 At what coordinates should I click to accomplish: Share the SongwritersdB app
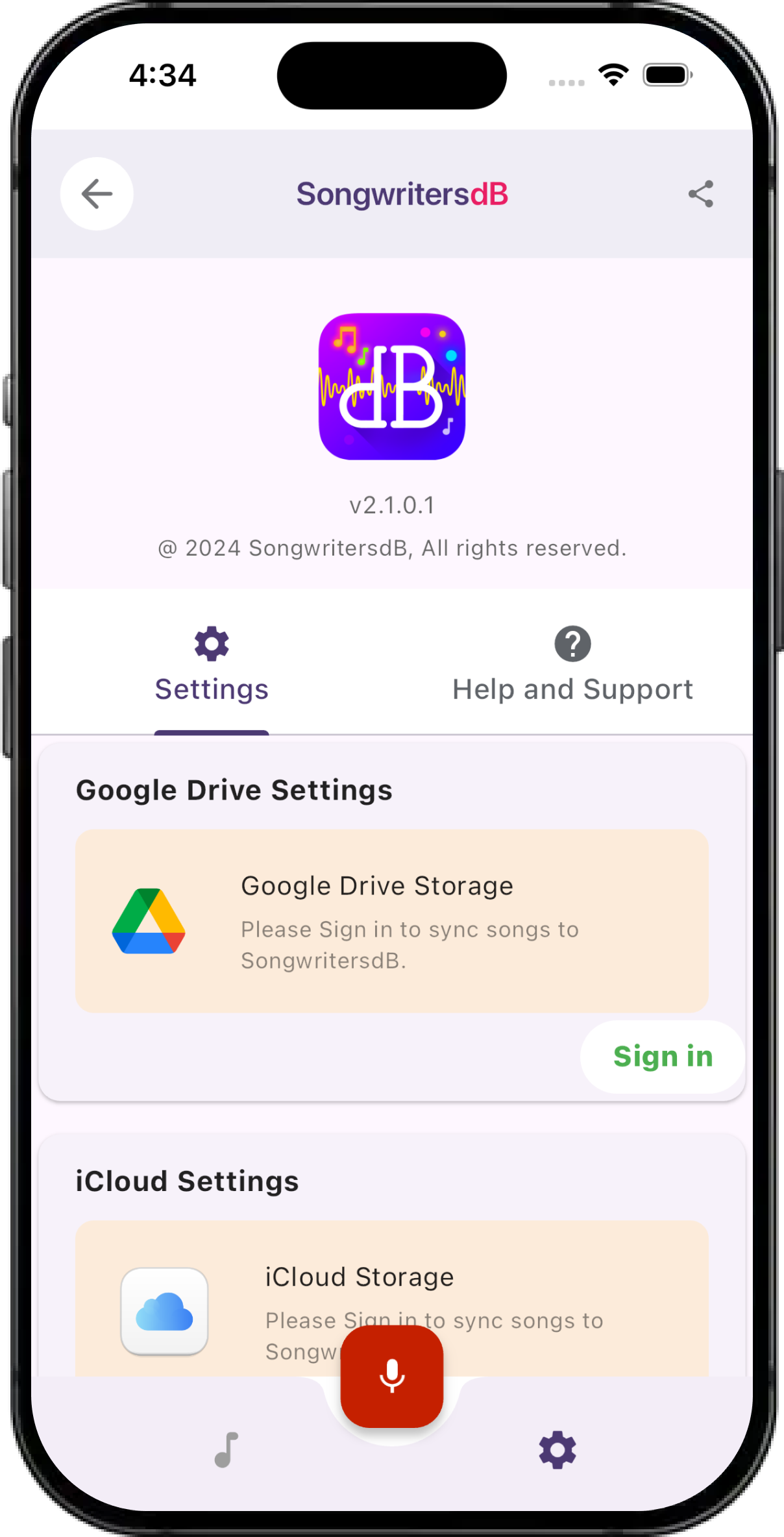[x=701, y=193]
